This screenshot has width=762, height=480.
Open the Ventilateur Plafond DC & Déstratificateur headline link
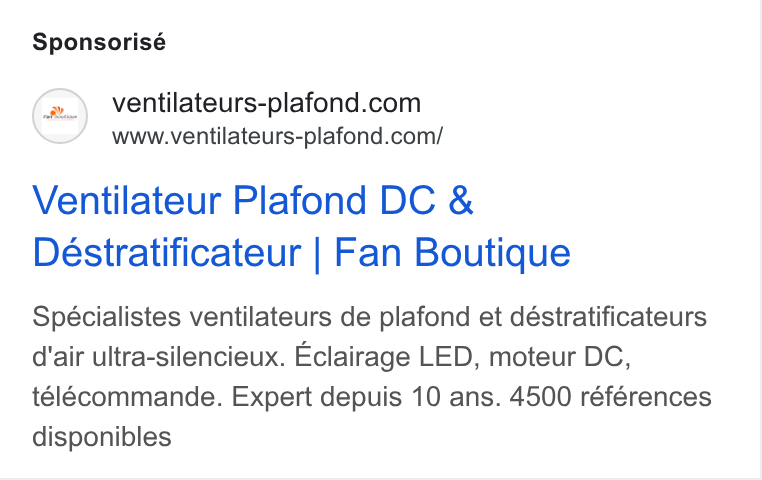click(301, 226)
